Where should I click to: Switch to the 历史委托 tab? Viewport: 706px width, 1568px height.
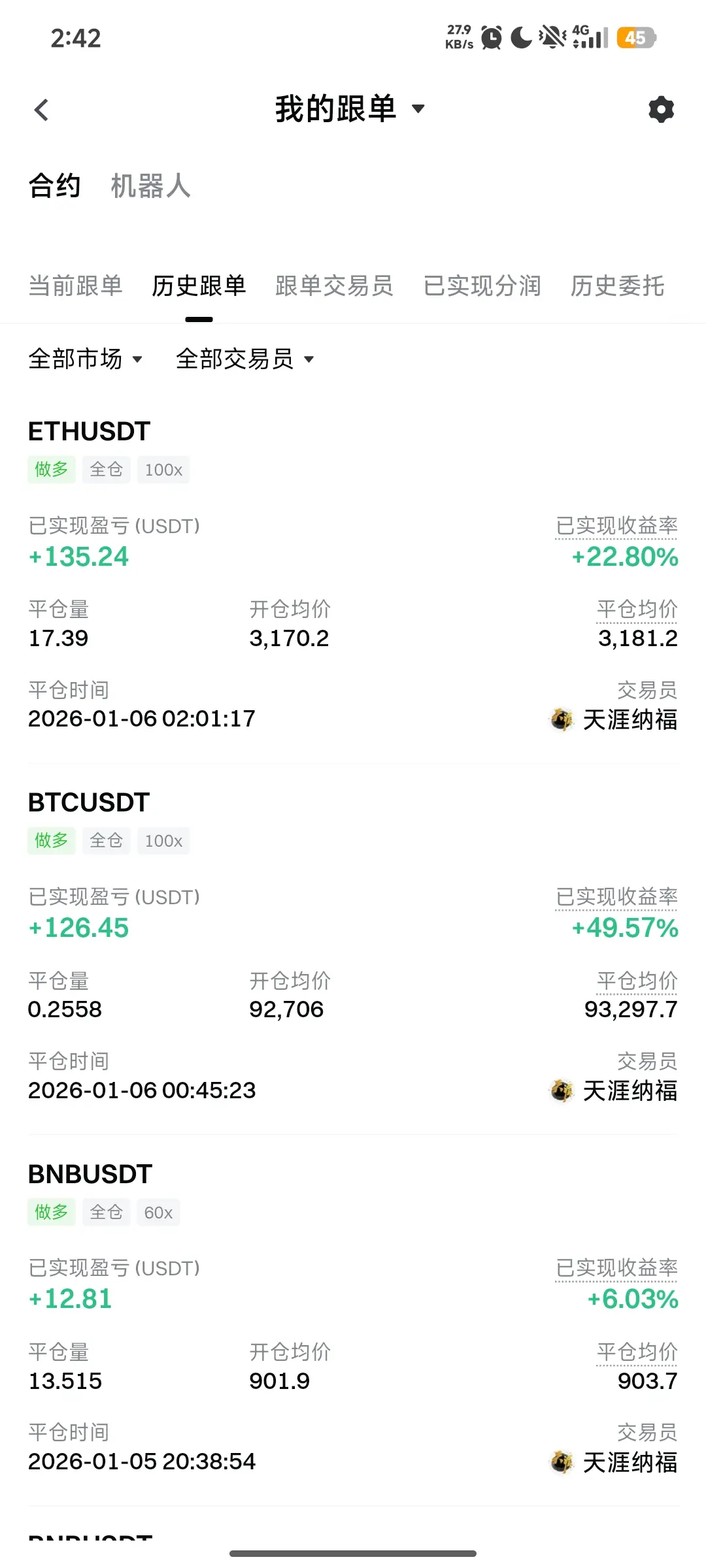coord(618,286)
